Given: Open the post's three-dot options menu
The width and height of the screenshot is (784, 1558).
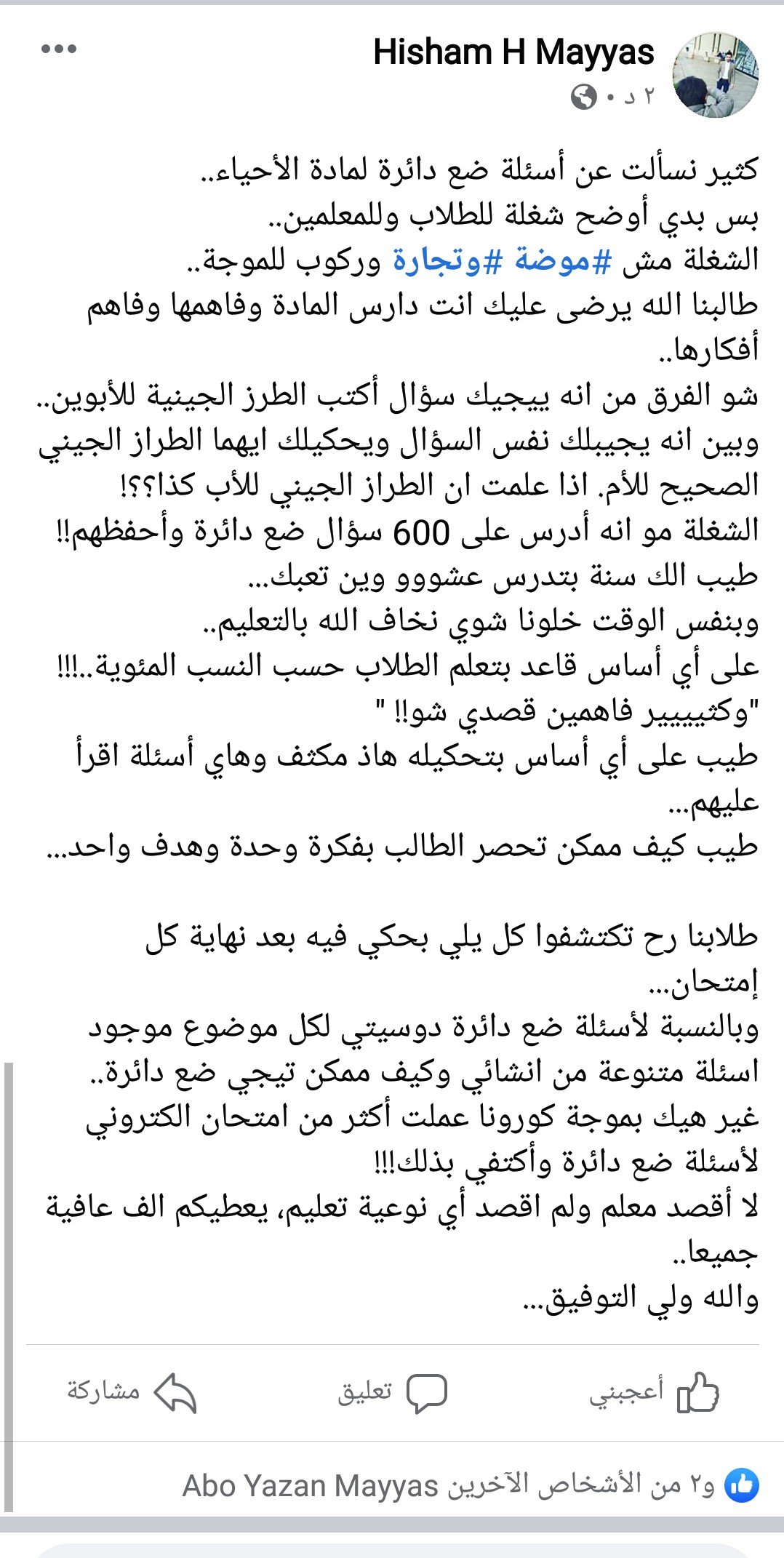Looking at the screenshot, I should pyautogui.click(x=60, y=49).
